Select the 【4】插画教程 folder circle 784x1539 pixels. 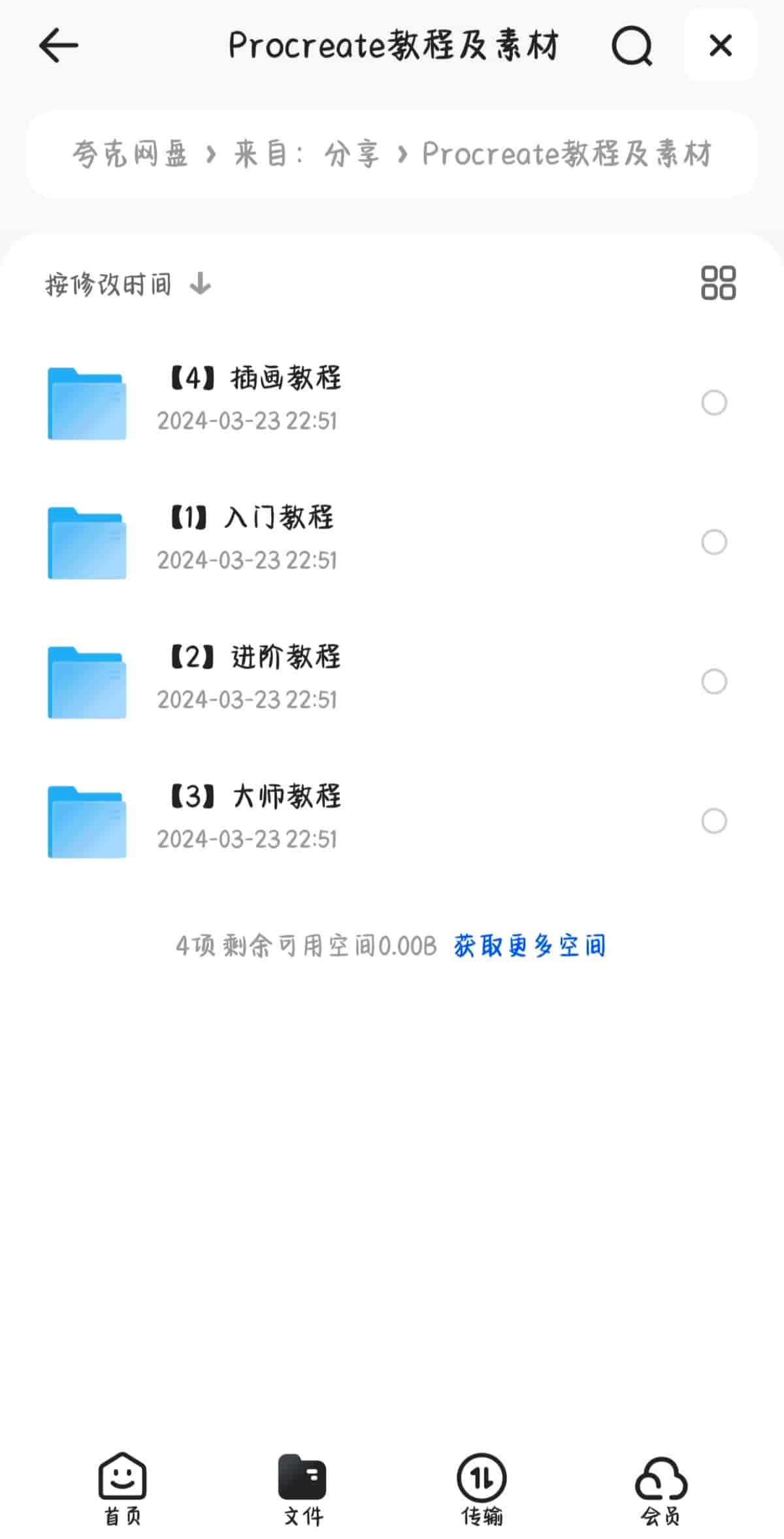tap(713, 403)
